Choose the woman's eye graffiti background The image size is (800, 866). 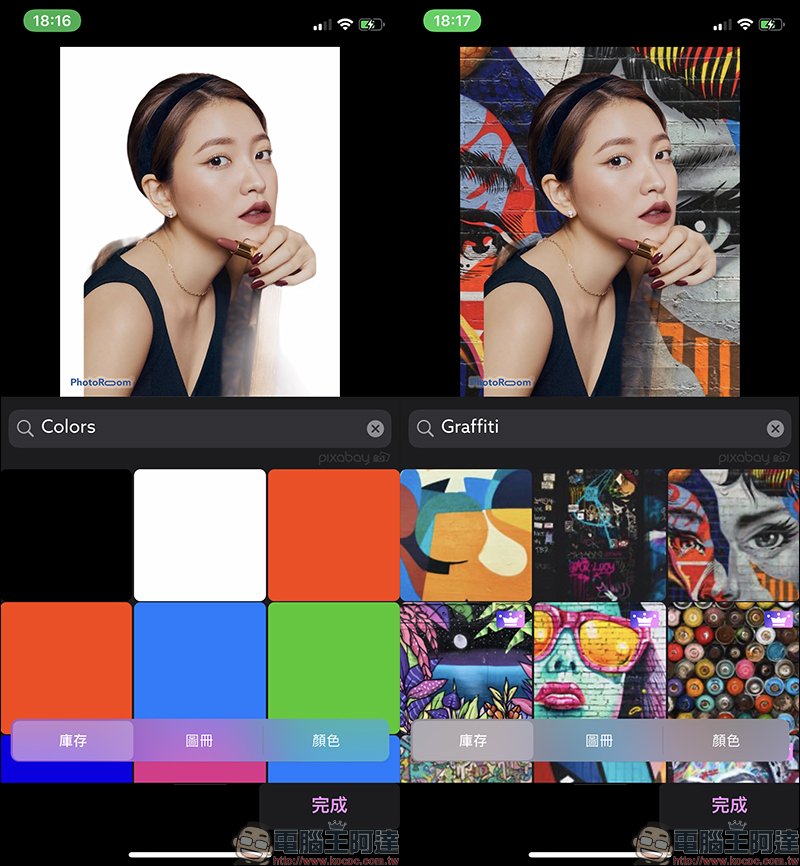733,535
